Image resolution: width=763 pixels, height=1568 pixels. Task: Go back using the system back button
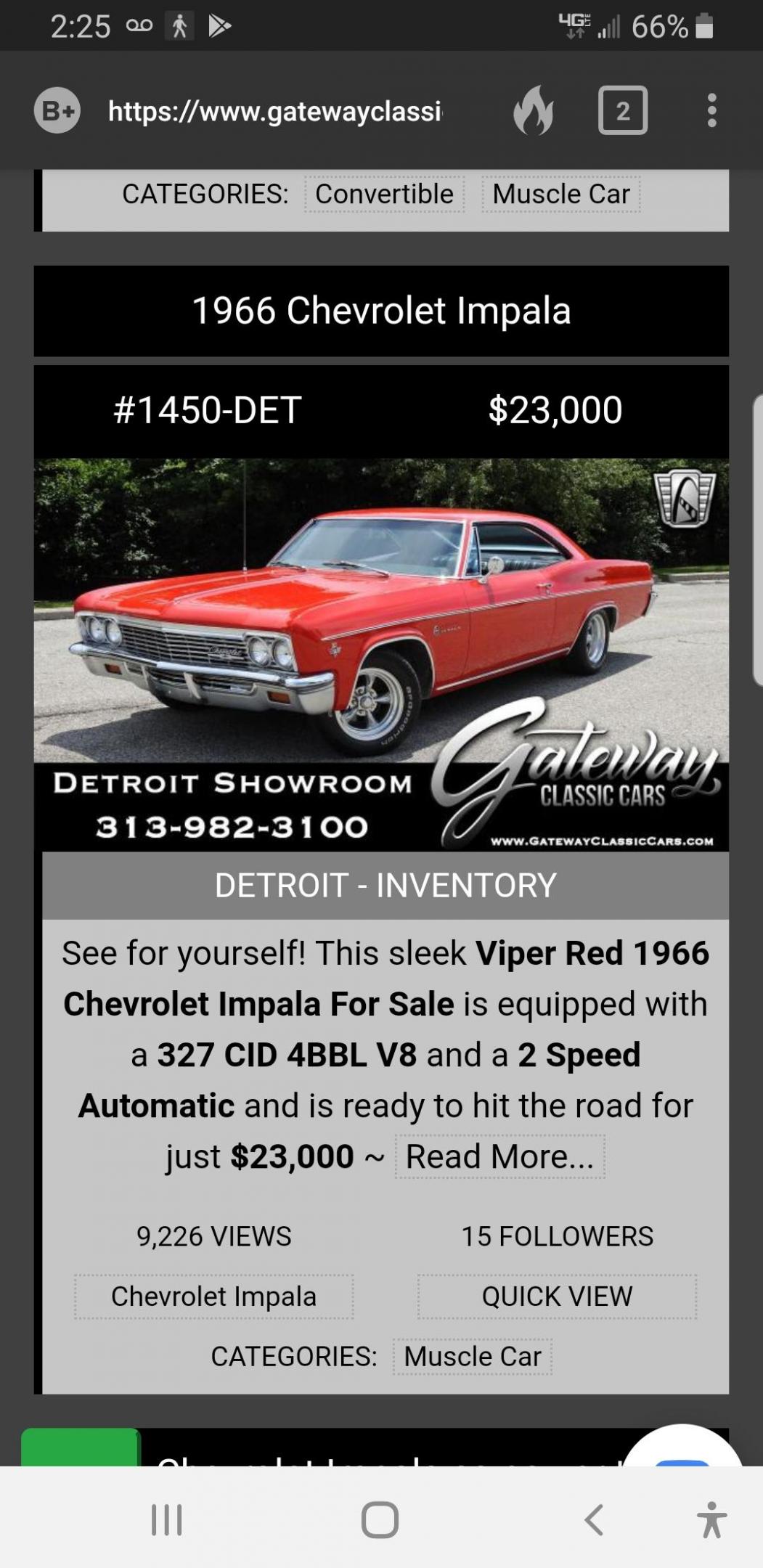tap(593, 1519)
